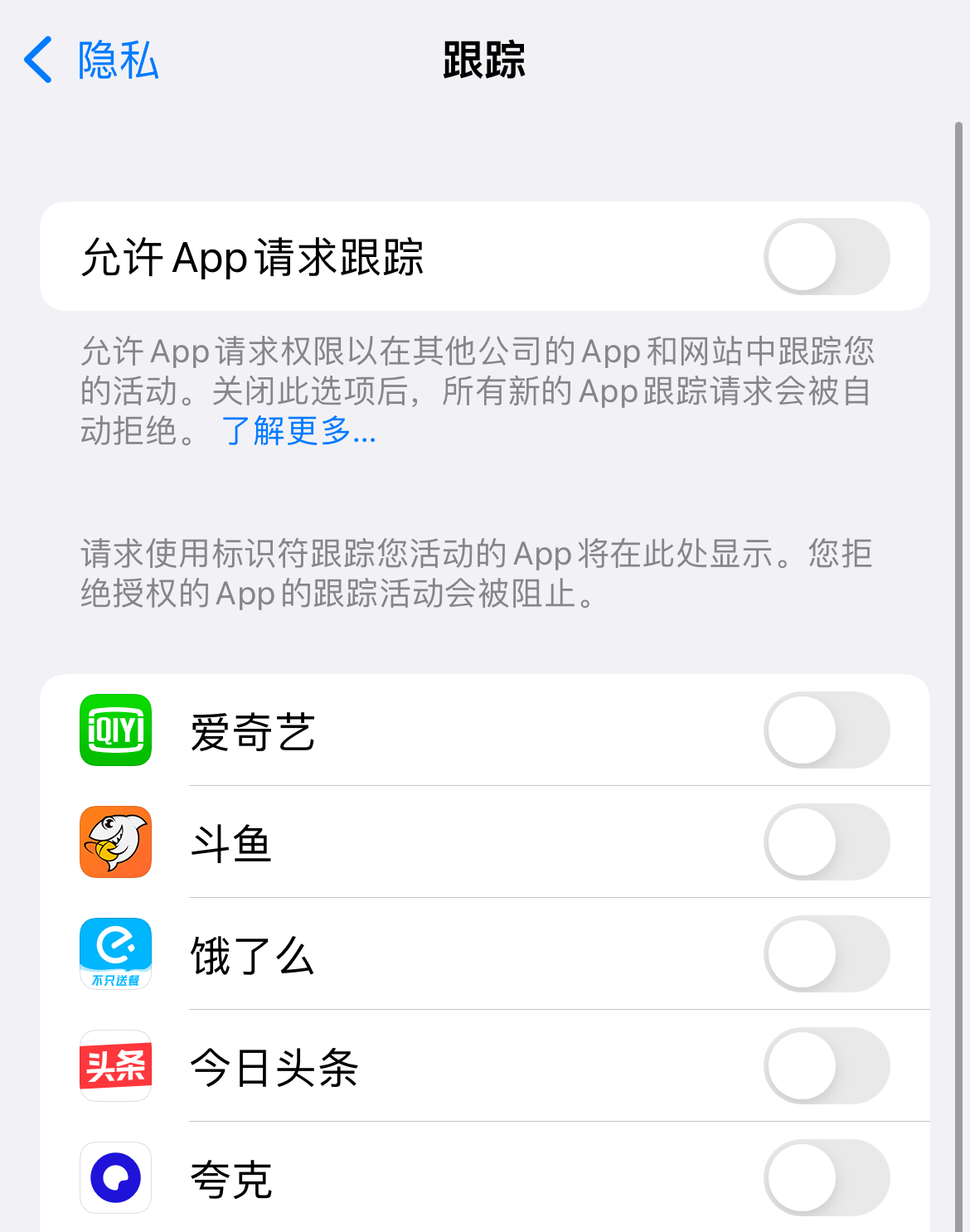The height and width of the screenshot is (1232, 970).
Task: Select the 夸克 app row label
Action: click(230, 1178)
